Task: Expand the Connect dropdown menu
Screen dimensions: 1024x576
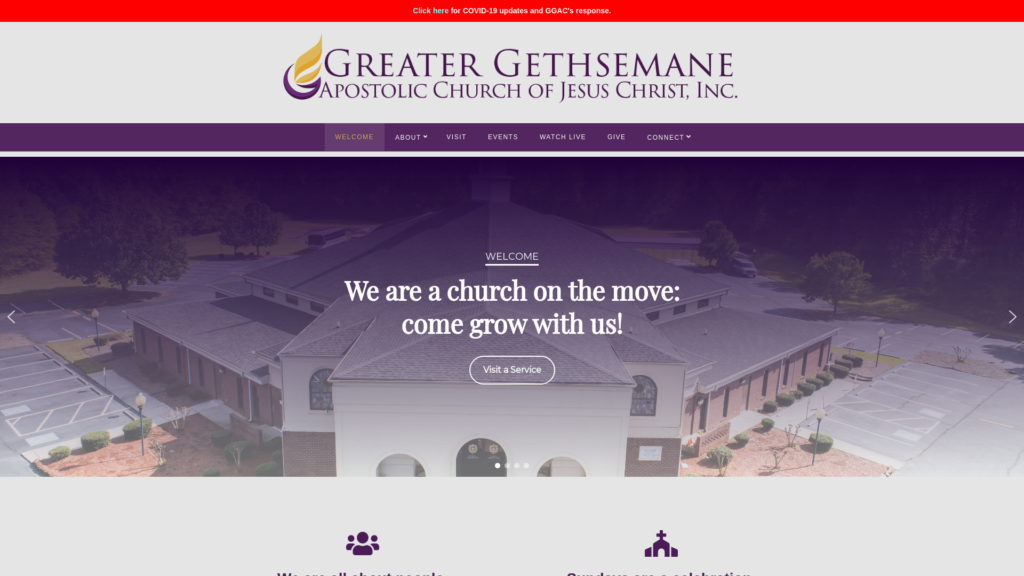Action: [668, 137]
